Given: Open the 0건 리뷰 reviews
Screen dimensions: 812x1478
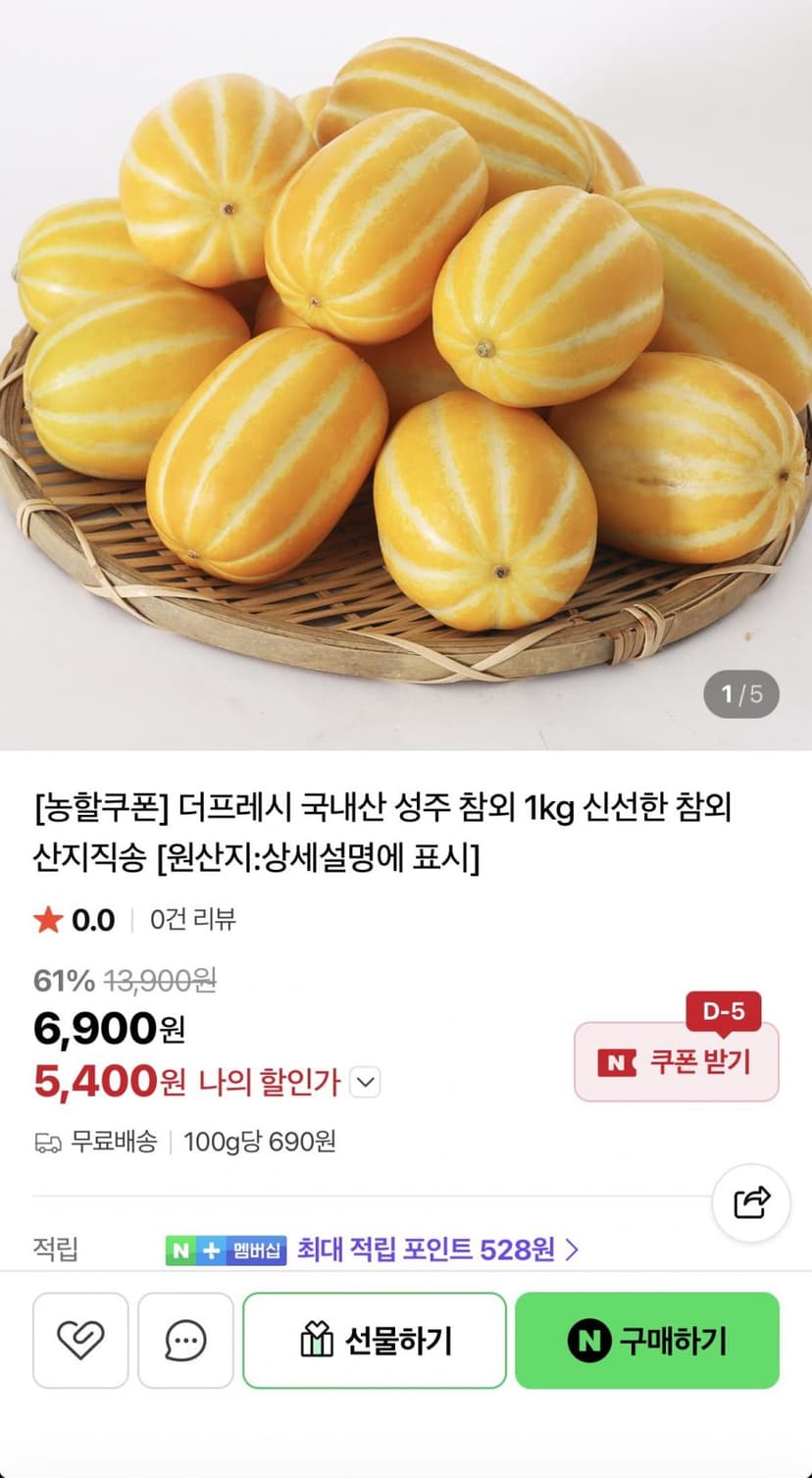Looking at the screenshot, I should pos(192,920).
